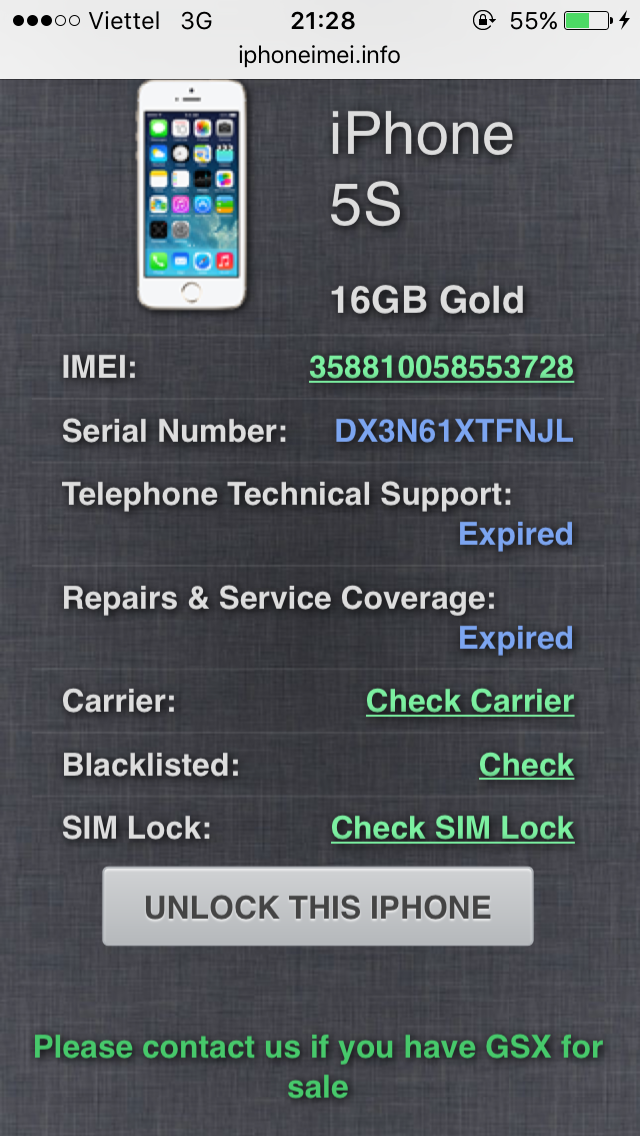Tap the UNLOCK THIS IPHONE button
Screen dimensions: 640x1136
[317, 906]
